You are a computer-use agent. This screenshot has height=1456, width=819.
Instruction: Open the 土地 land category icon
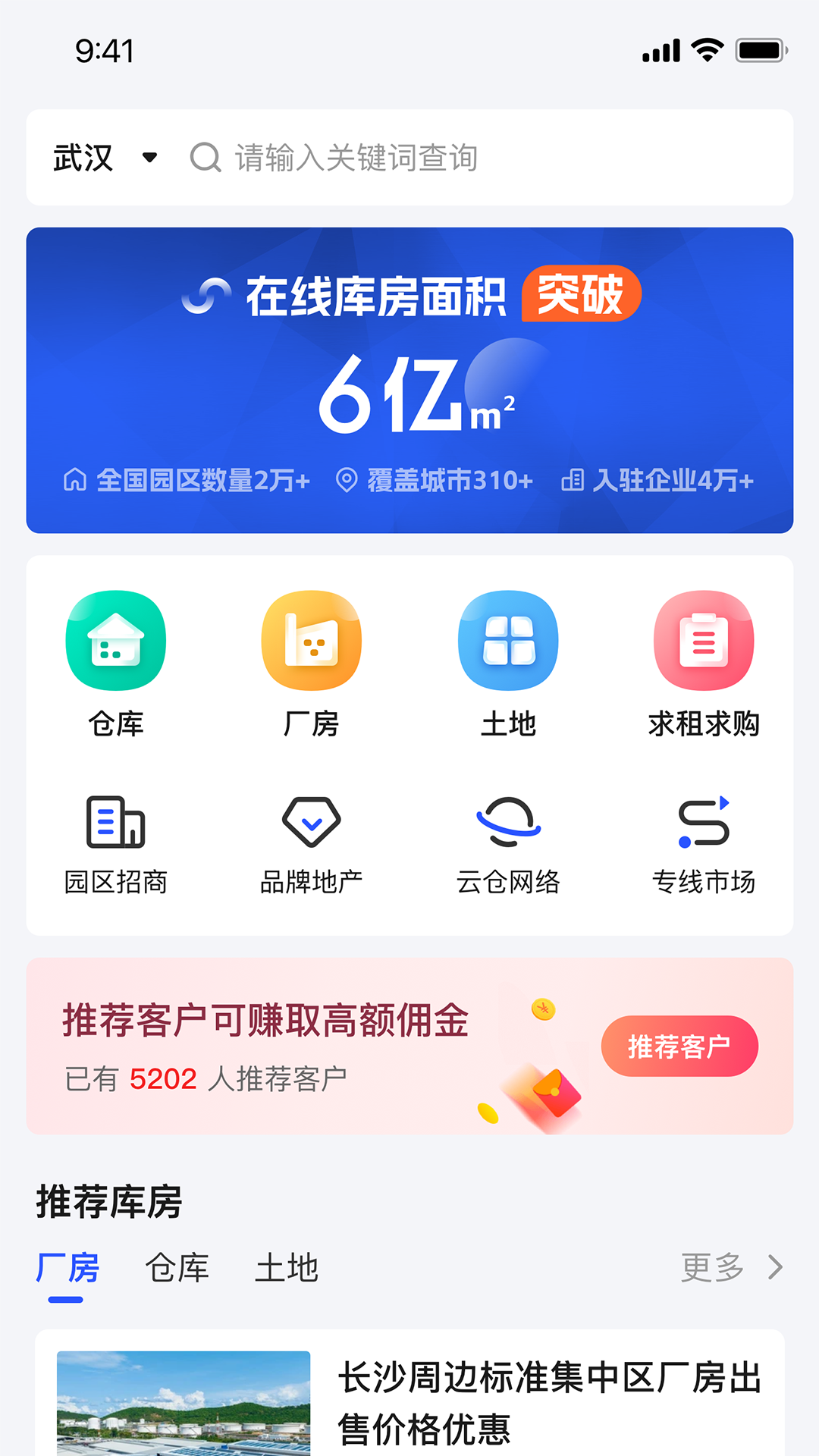(x=508, y=641)
